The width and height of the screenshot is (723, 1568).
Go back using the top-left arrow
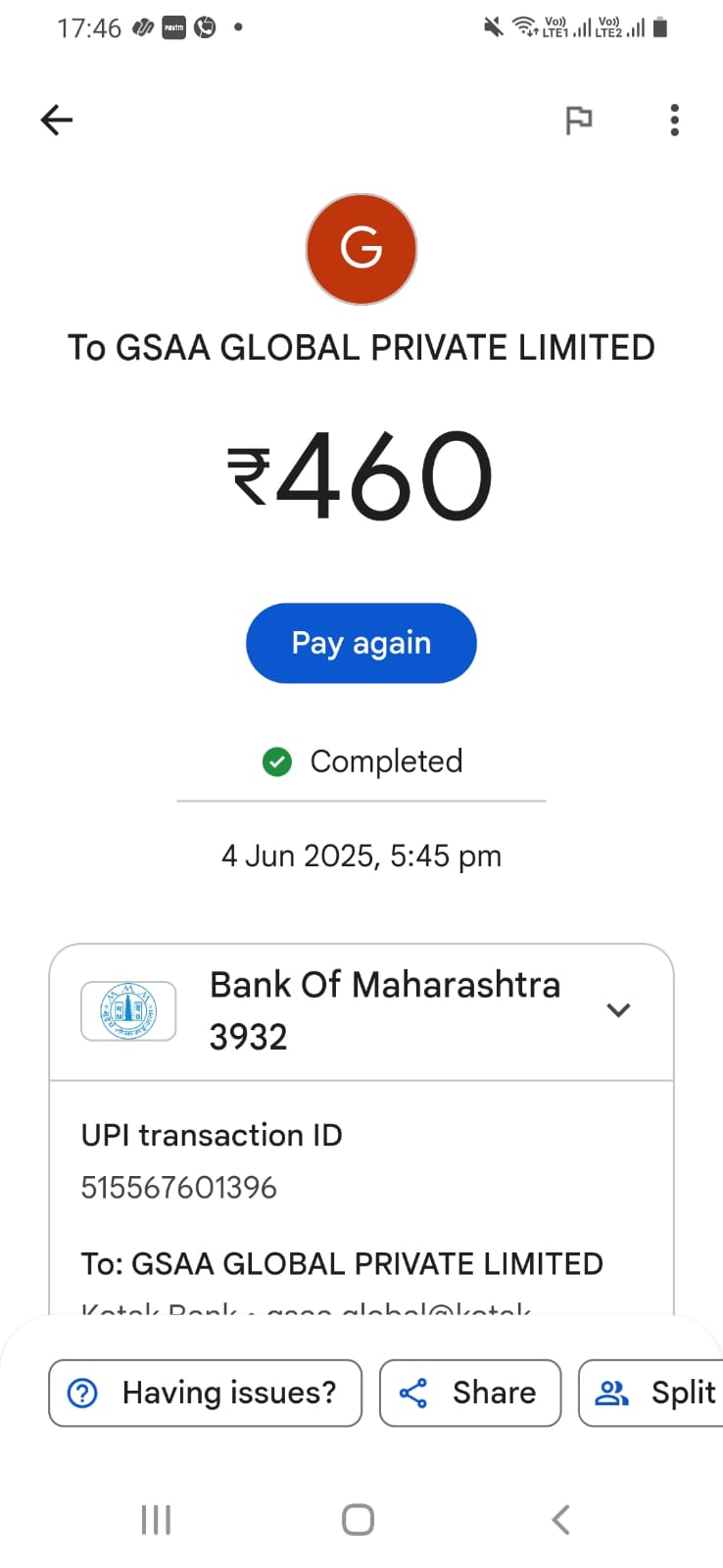tap(57, 120)
